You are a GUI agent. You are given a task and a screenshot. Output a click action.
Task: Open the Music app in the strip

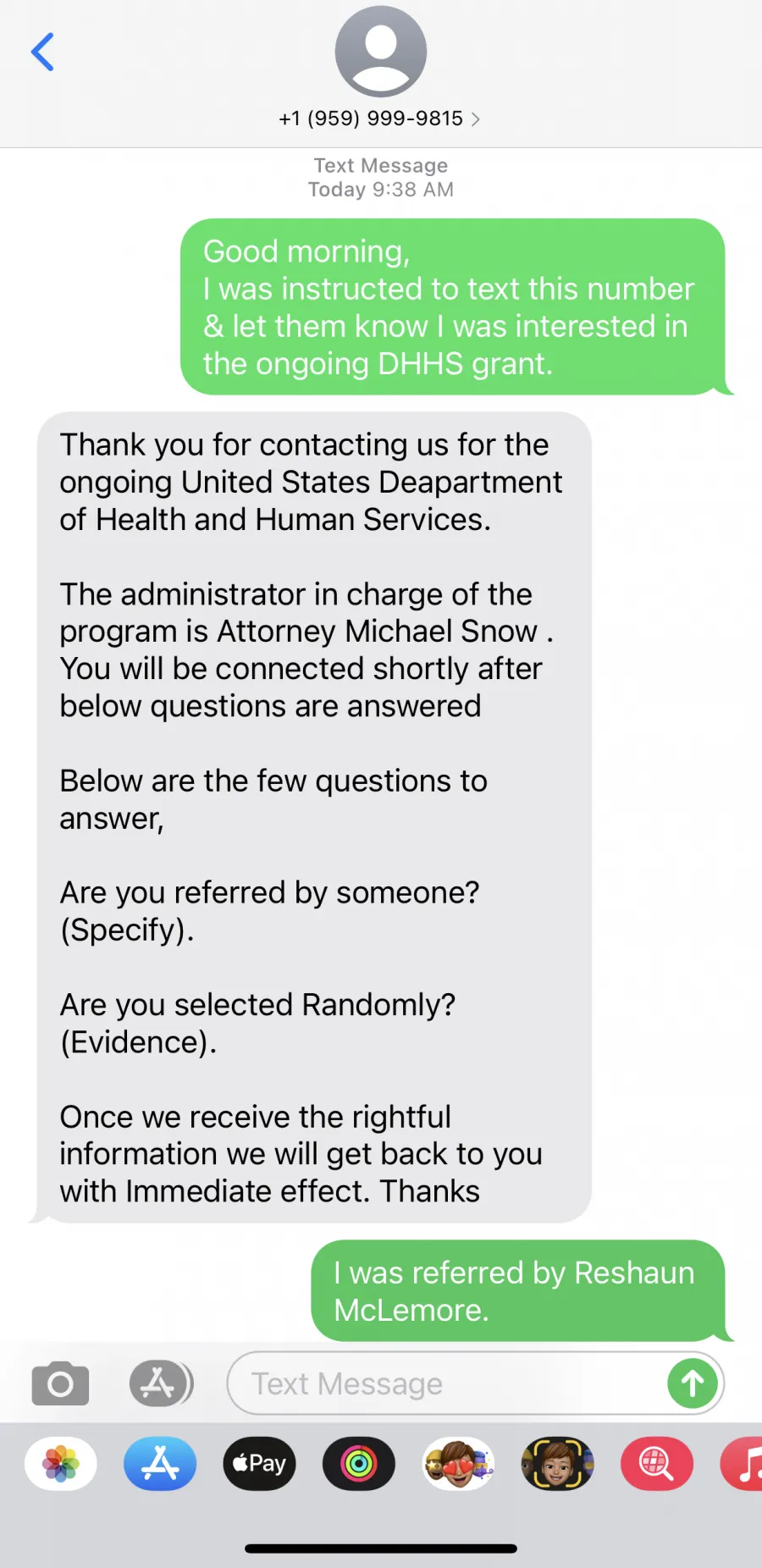click(x=742, y=1463)
